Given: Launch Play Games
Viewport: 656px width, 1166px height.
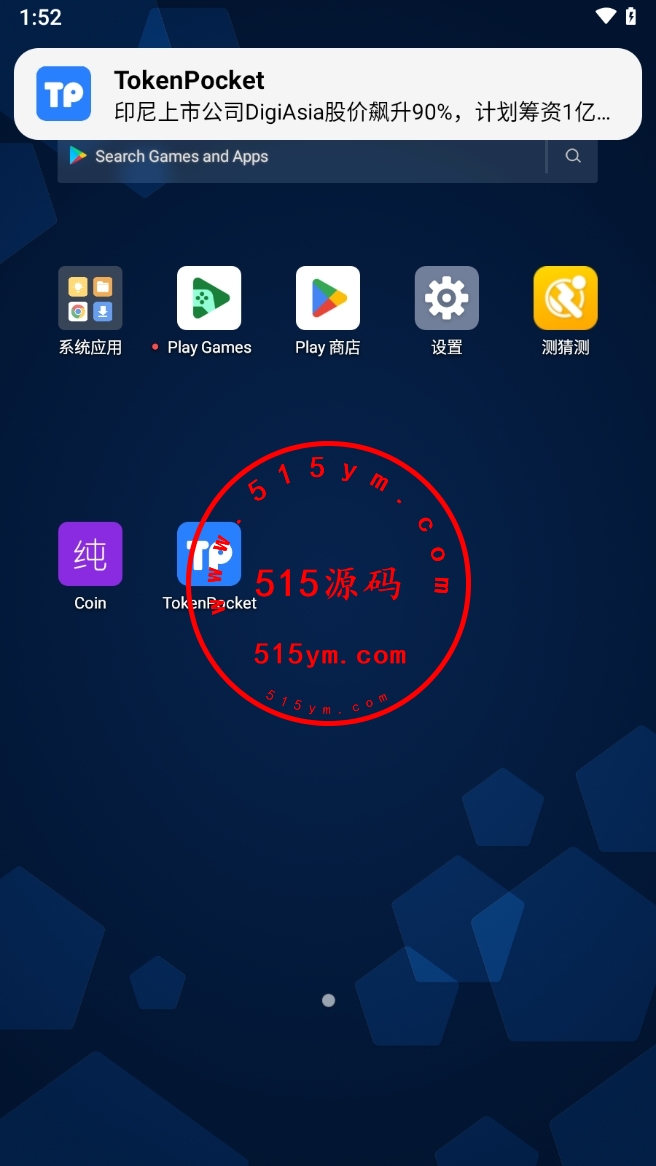Looking at the screenshot, I should (x=209, y=298).
